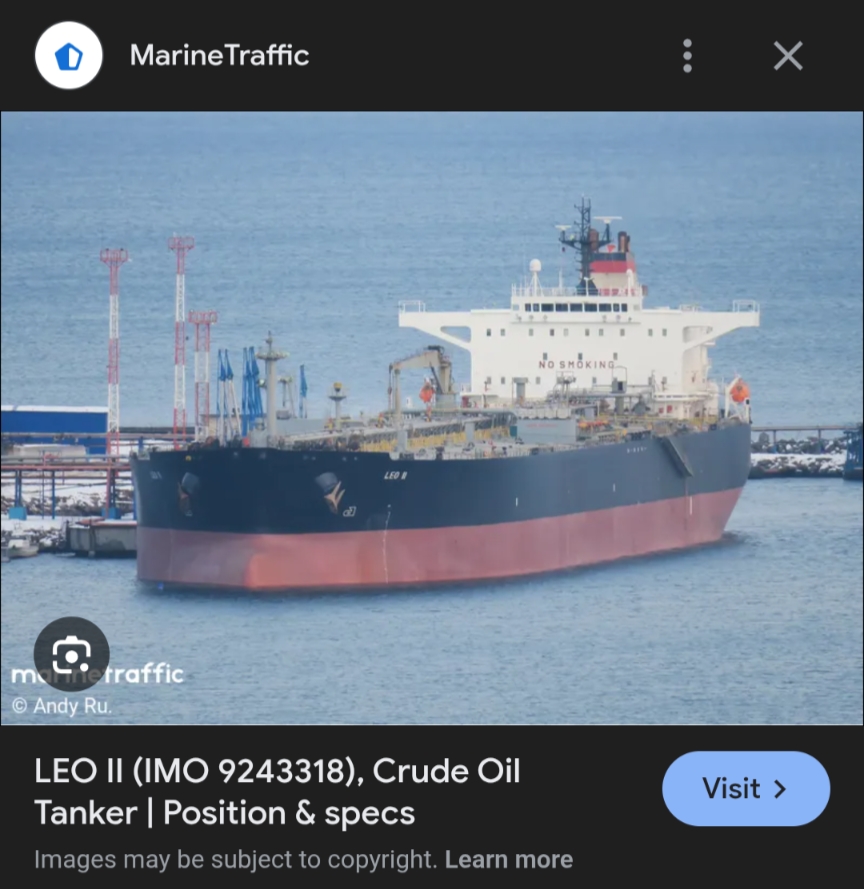864x889 pixels.
Task: Visit the MarineTraffic page
Action: tap(745, 788)
